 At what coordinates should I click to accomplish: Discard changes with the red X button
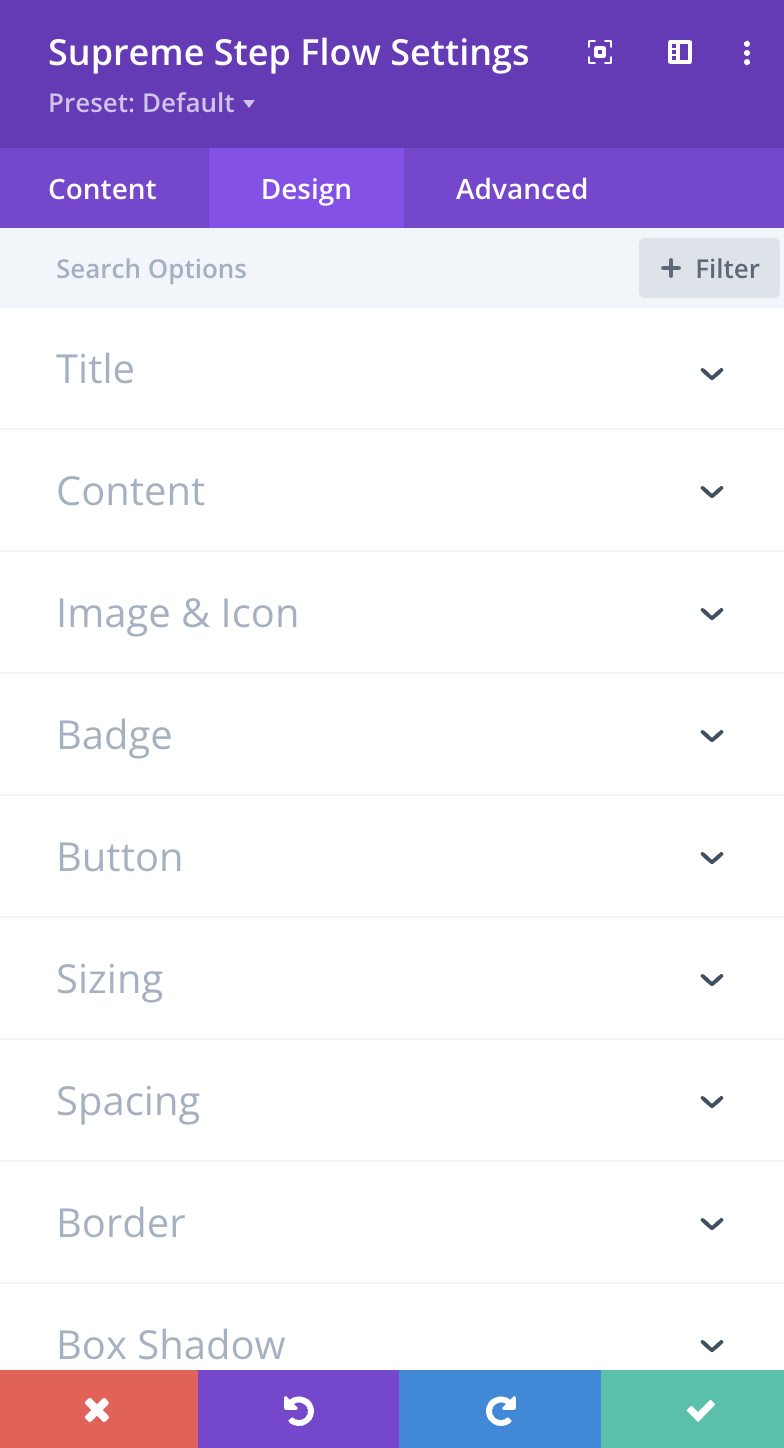pyautogui.click(x=98, y=1409)
